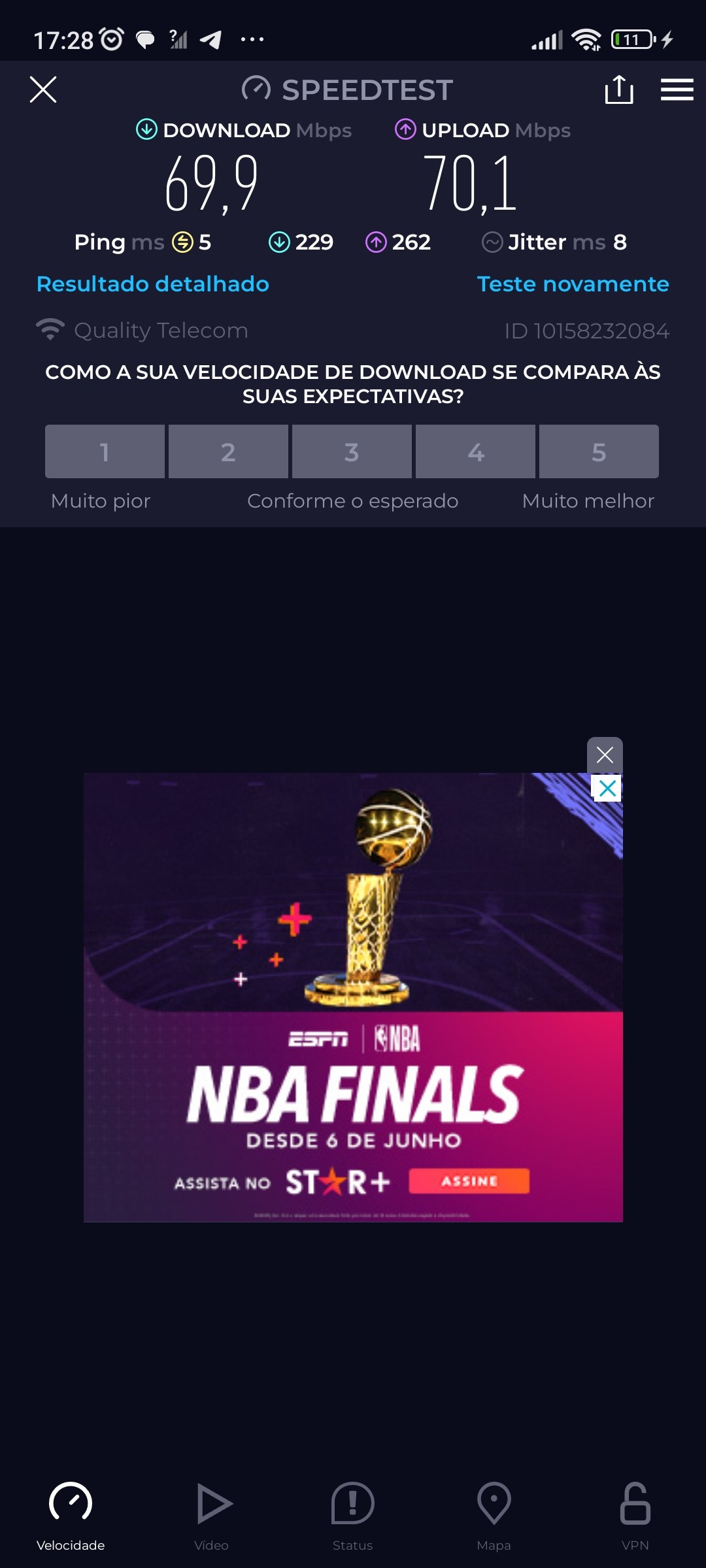Switch to the VPN tab
Viewport: 706px width, 1568px height.
pos(635,1516)
